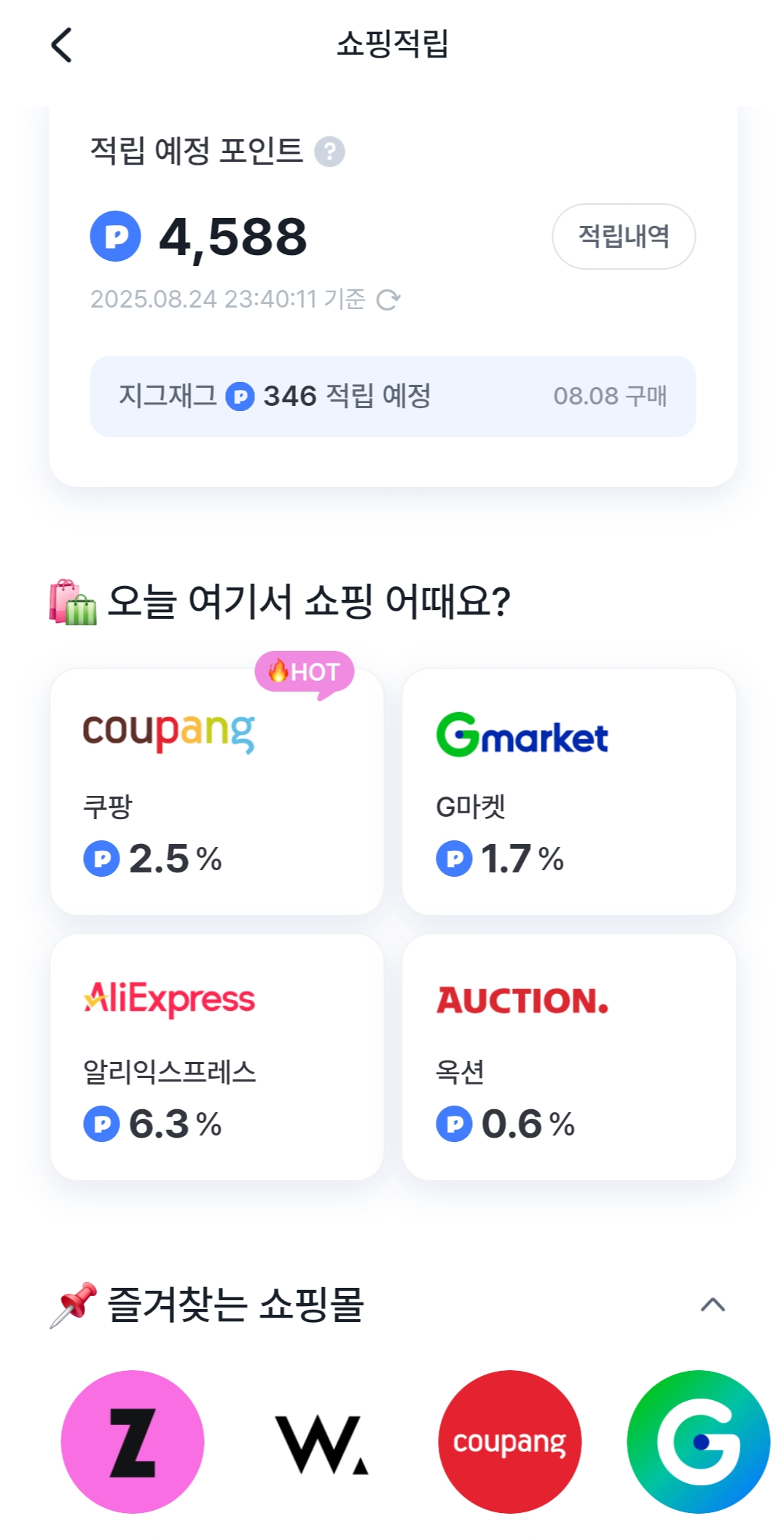Open the 적립내역 history
Screen dimensions: 784x1540
[623, 235]
